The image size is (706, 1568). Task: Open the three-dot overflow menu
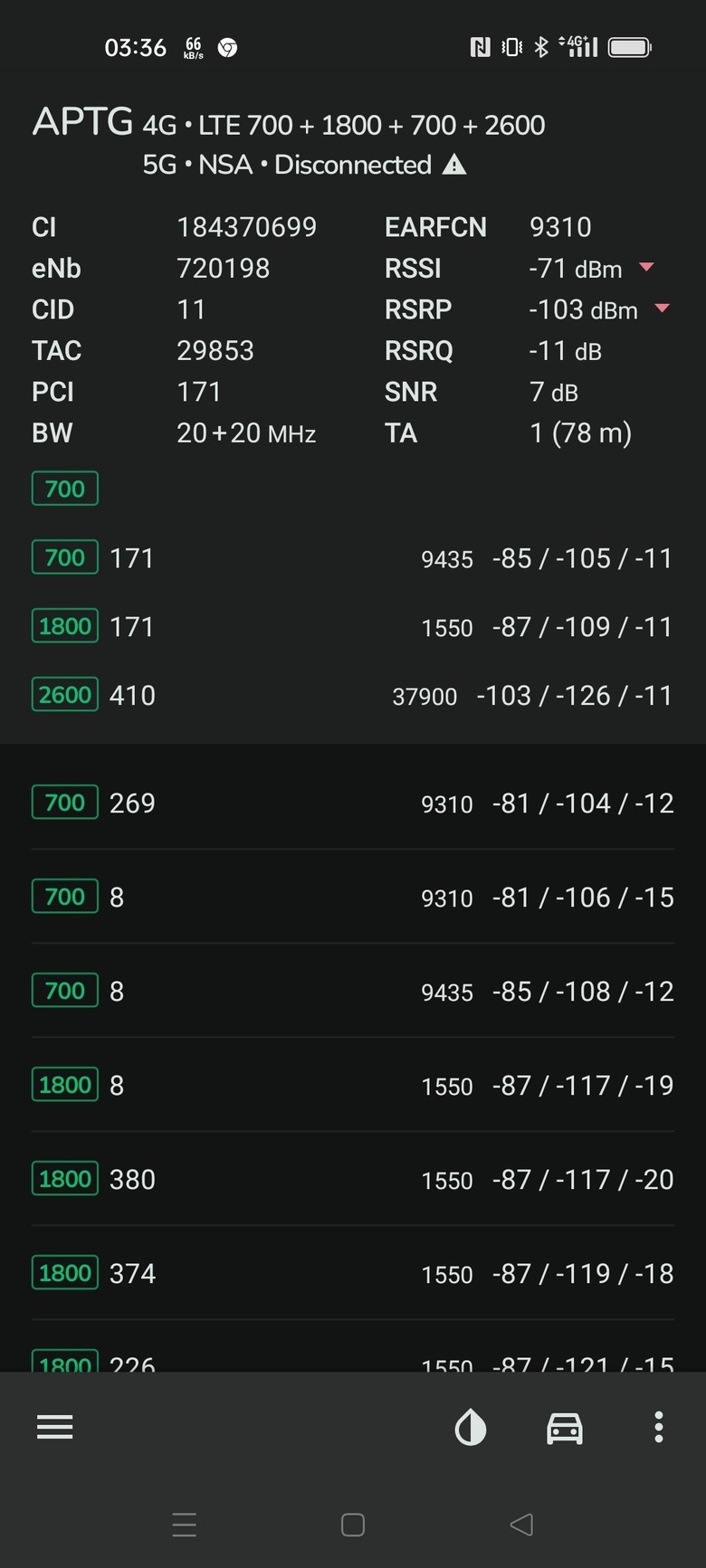659,1427
